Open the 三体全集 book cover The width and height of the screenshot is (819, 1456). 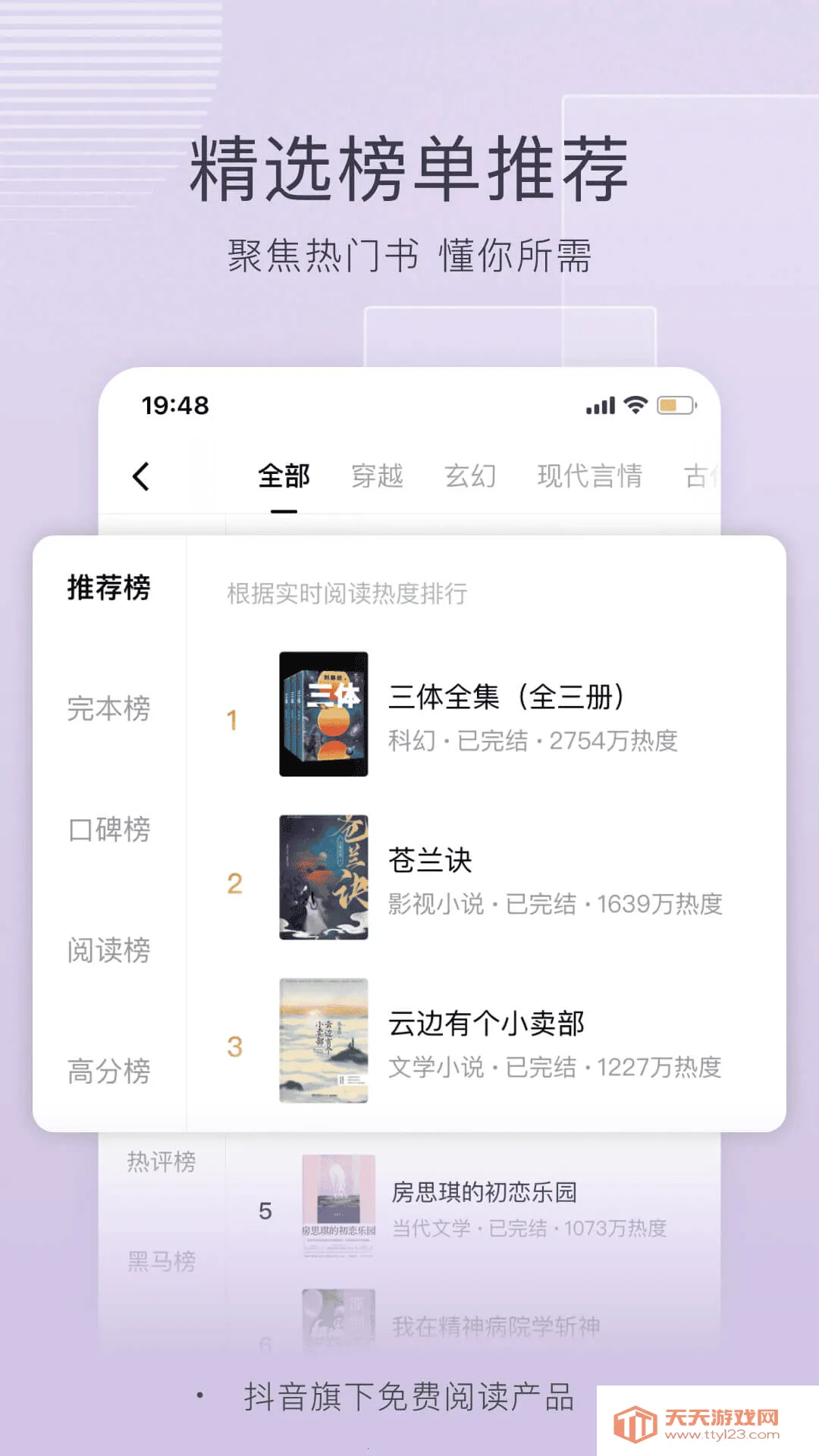(325, 713)
